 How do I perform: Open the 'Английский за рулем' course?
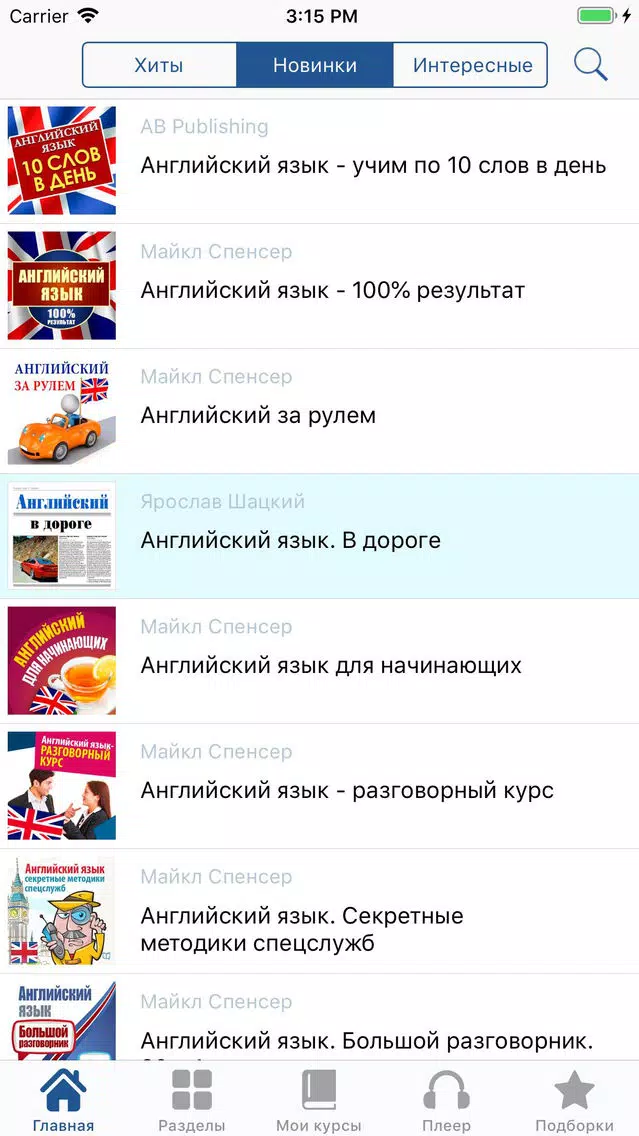[258, 415]
